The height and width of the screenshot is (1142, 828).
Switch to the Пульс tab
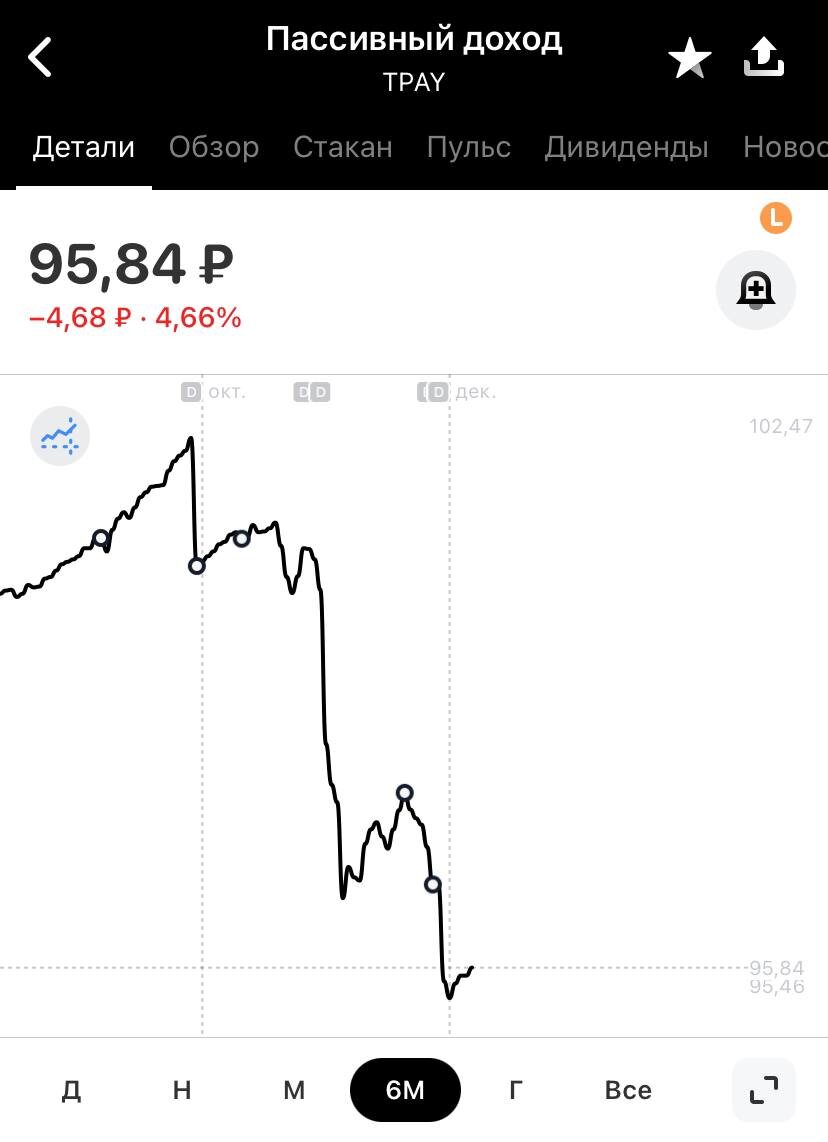click(x=469, y=148)
